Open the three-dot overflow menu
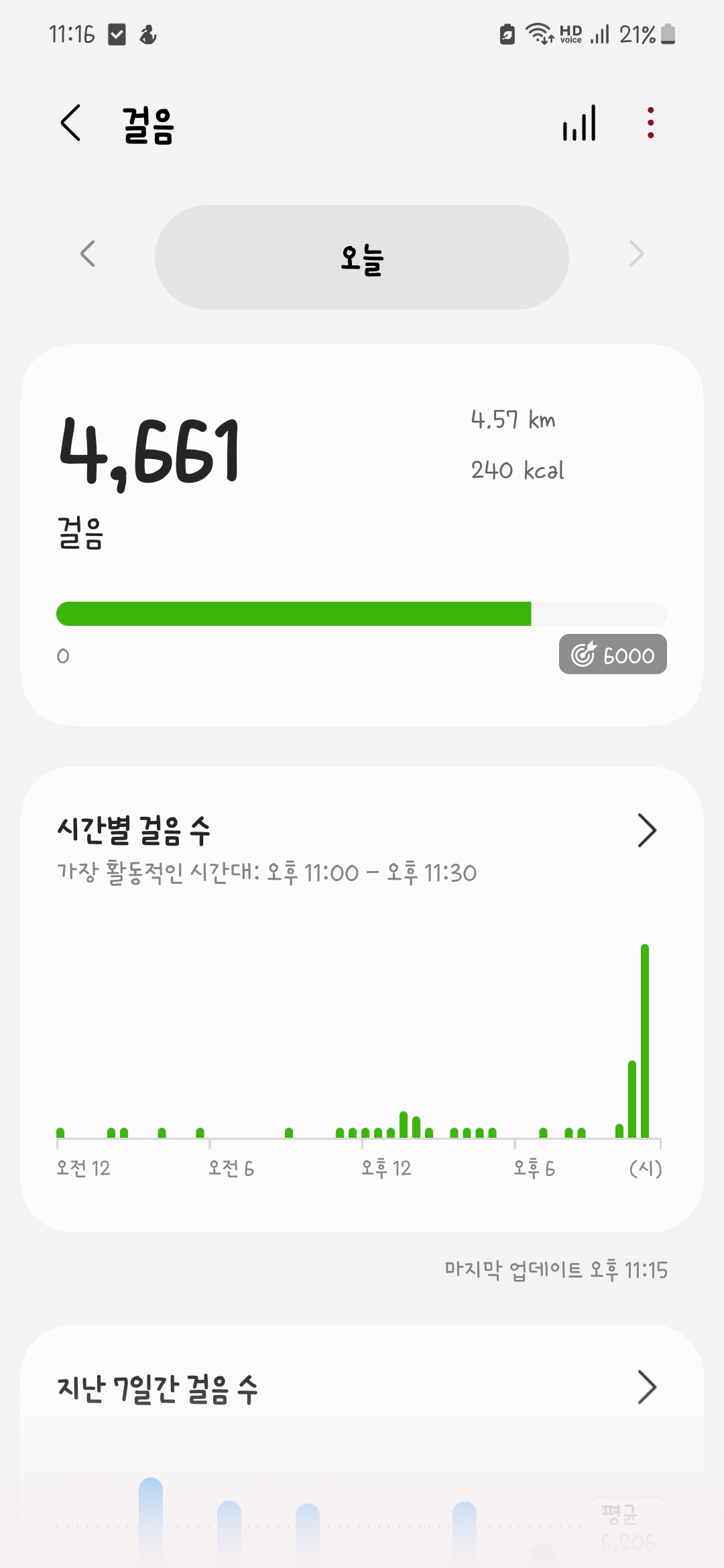The height and width of the screenshot is (1568, 724). (x=650, y=123)
